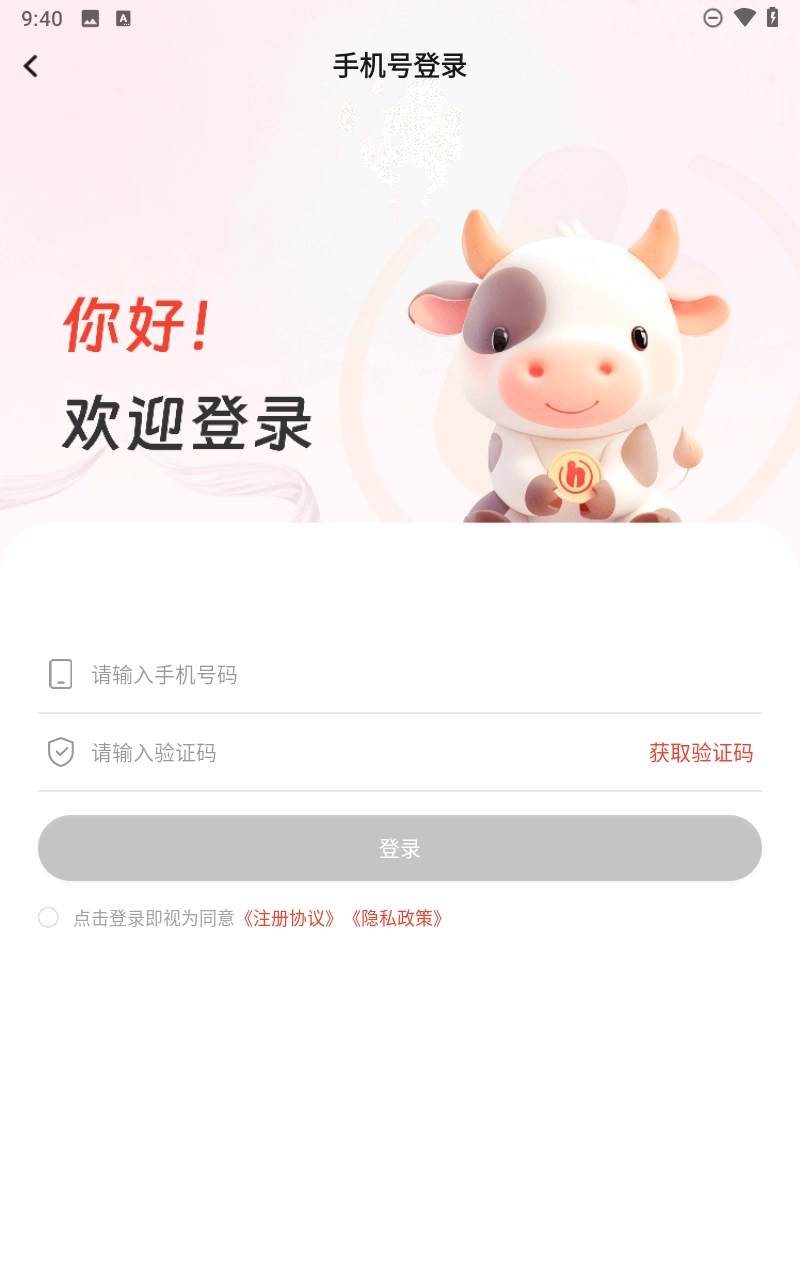This screenshot has width=800, height=1280.
Task: Click the do-not-disturb status bar icon
Action: [712, 17]
